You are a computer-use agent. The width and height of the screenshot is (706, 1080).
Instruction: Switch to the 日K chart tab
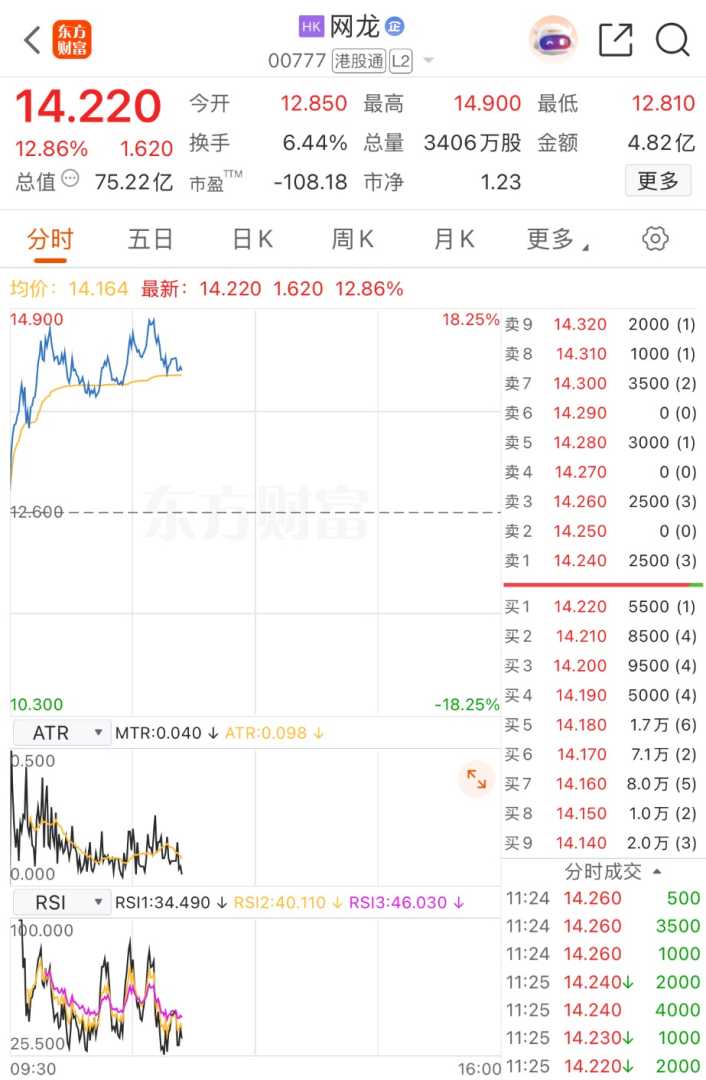[252, 239]
